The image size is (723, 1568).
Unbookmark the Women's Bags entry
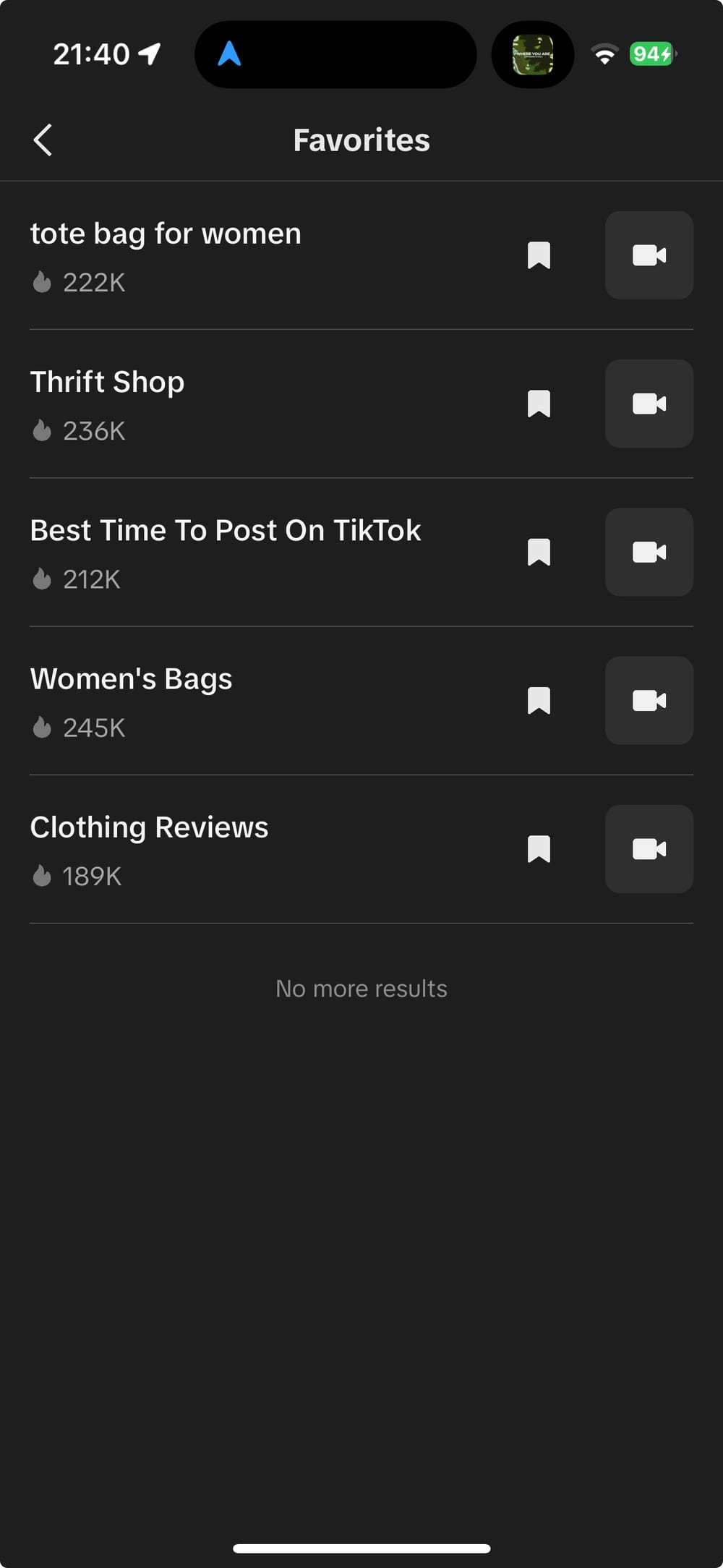coord(539,700)
